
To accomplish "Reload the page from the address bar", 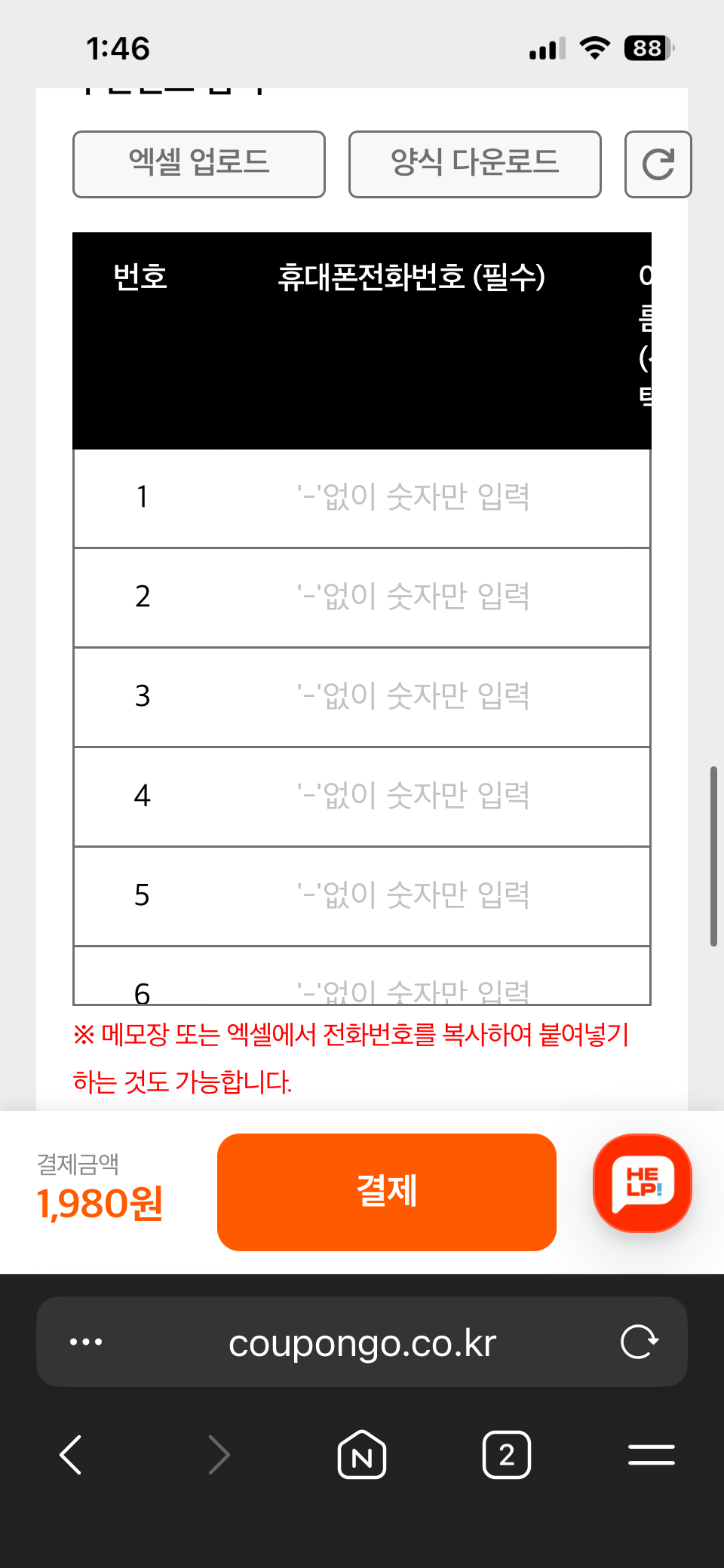I will 640,1342.
